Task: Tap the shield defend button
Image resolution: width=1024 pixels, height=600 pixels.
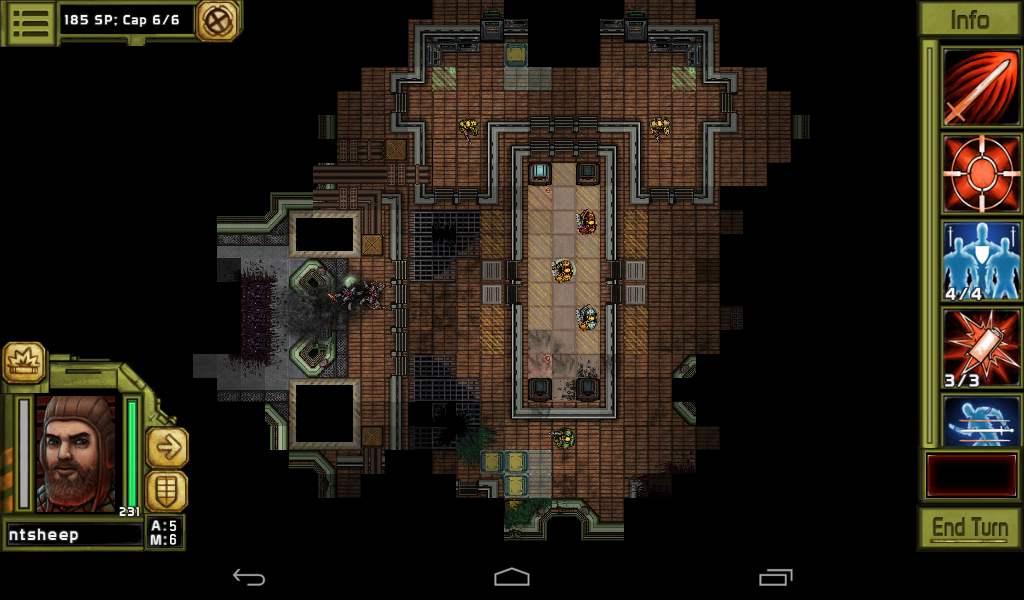Action: point(167,491)
